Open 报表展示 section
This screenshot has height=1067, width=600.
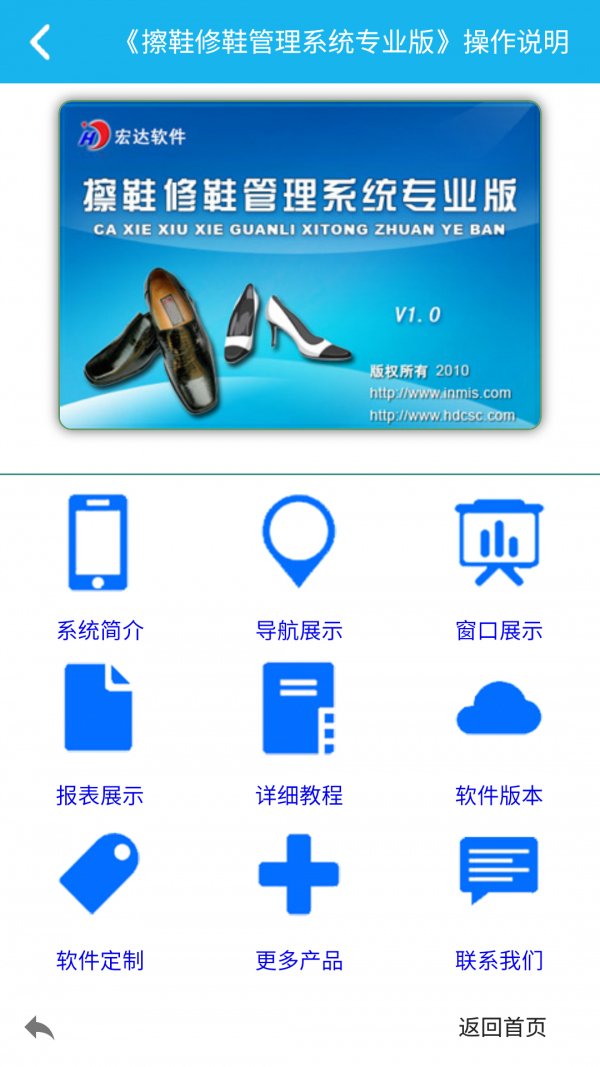tap(99, 734)
